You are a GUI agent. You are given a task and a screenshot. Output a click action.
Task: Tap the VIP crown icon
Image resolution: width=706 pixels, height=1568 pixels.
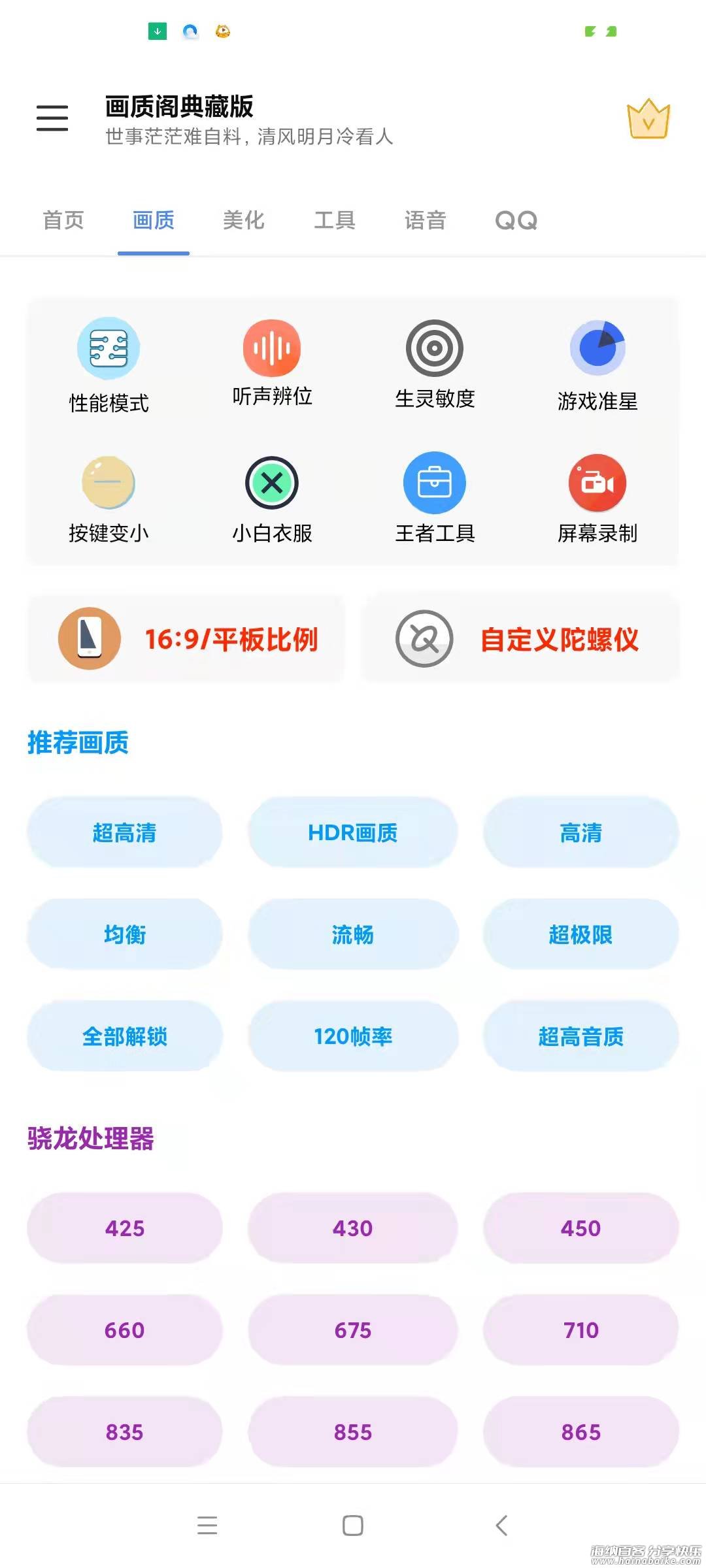[648, 120]
